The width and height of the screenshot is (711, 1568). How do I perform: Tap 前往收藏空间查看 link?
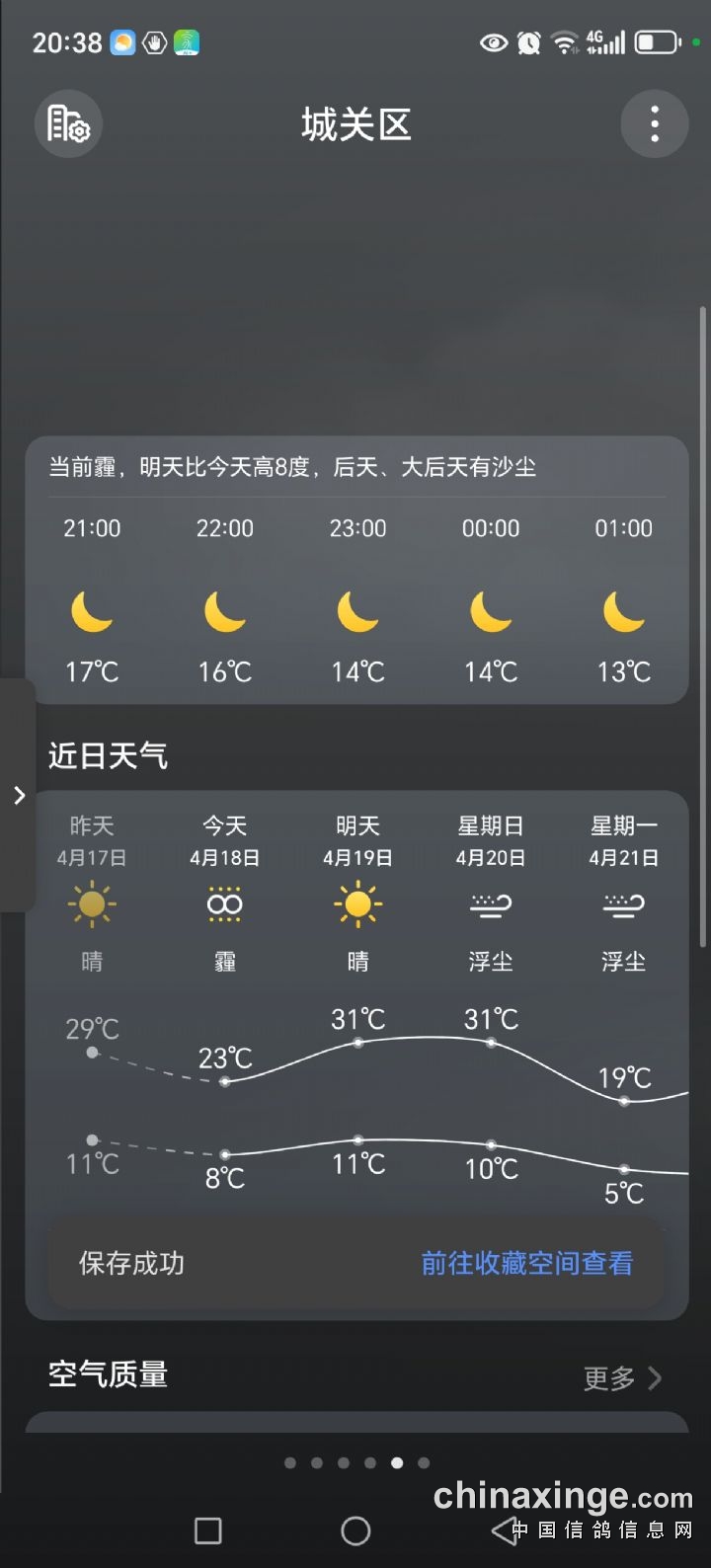pos(526,1263)
